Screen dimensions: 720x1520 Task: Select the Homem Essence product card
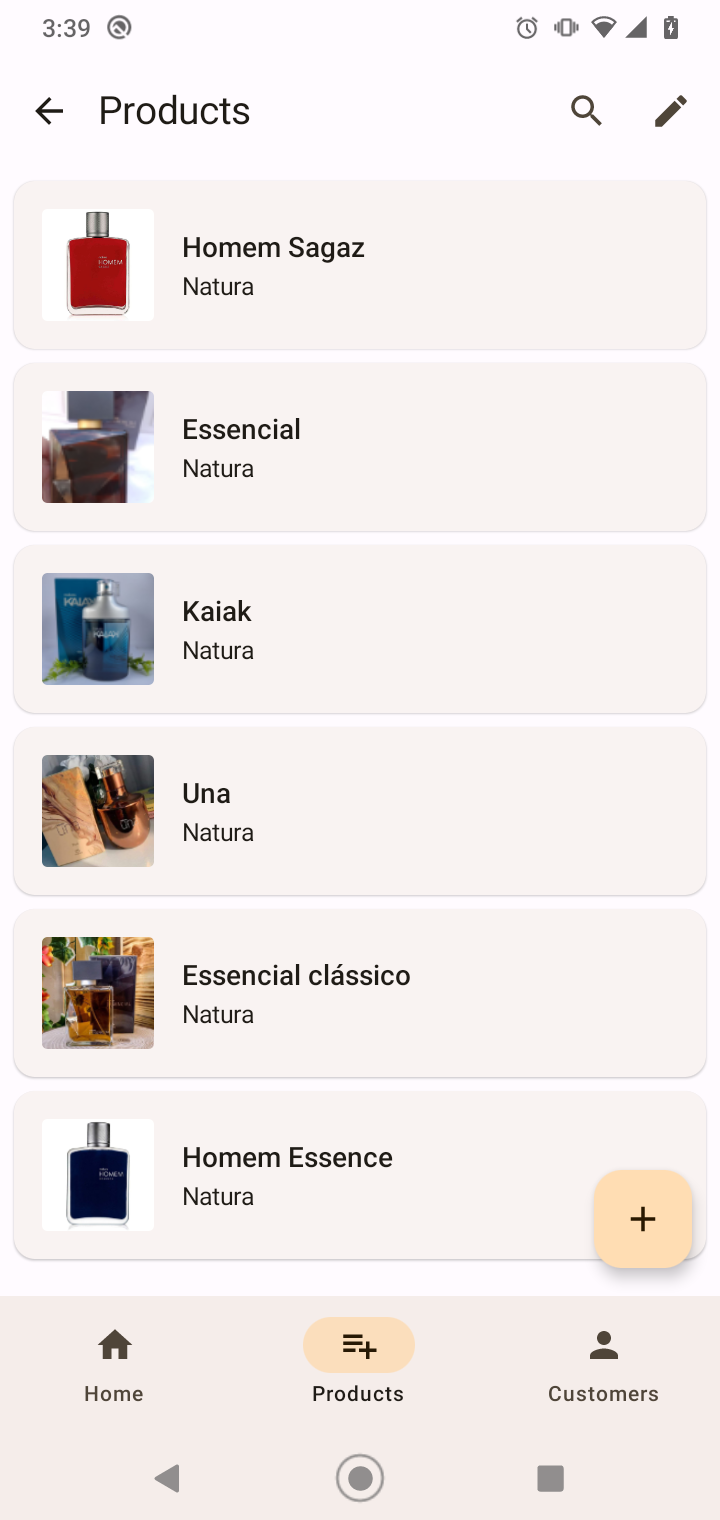pos(360,1175)
